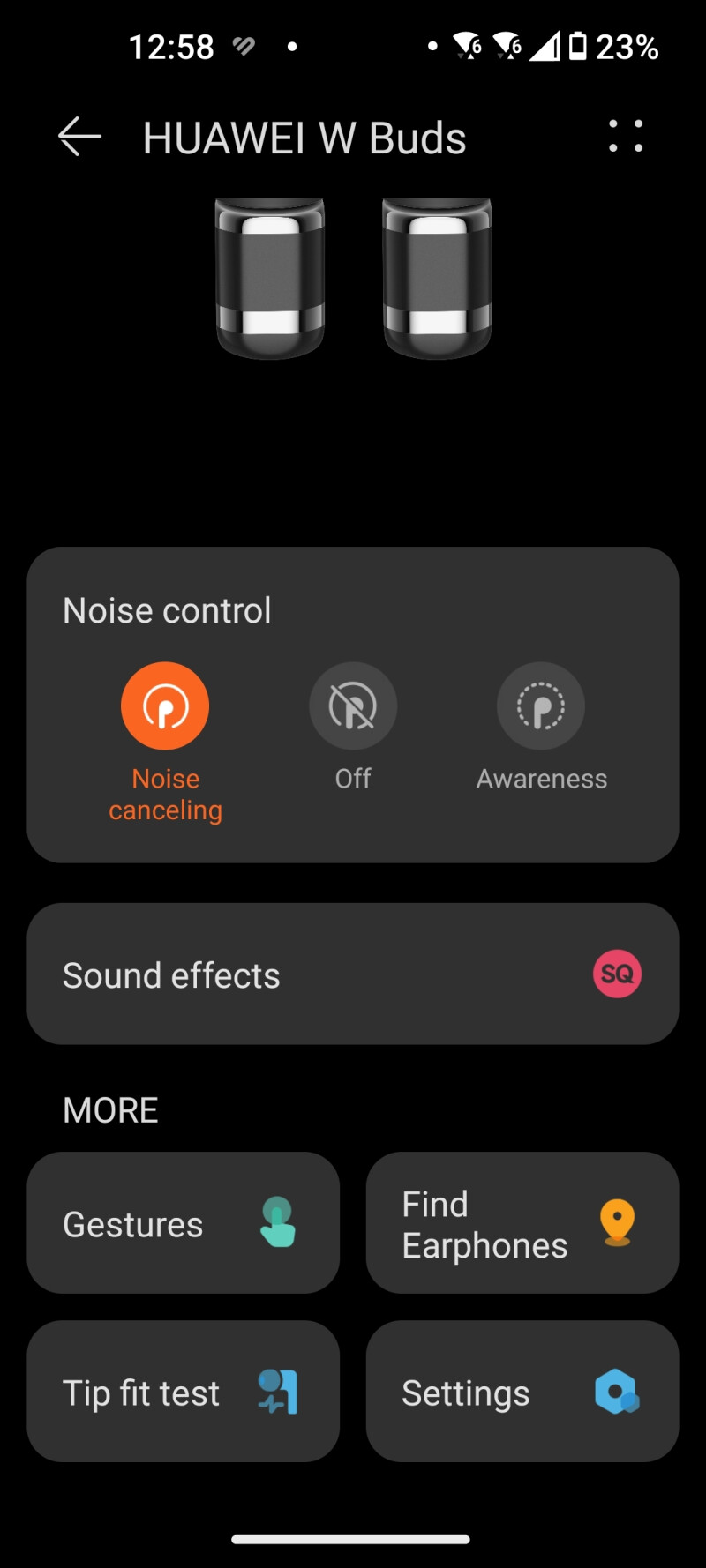Start the Tip fit test
706x1568 pixels.
click(183, 1392)
